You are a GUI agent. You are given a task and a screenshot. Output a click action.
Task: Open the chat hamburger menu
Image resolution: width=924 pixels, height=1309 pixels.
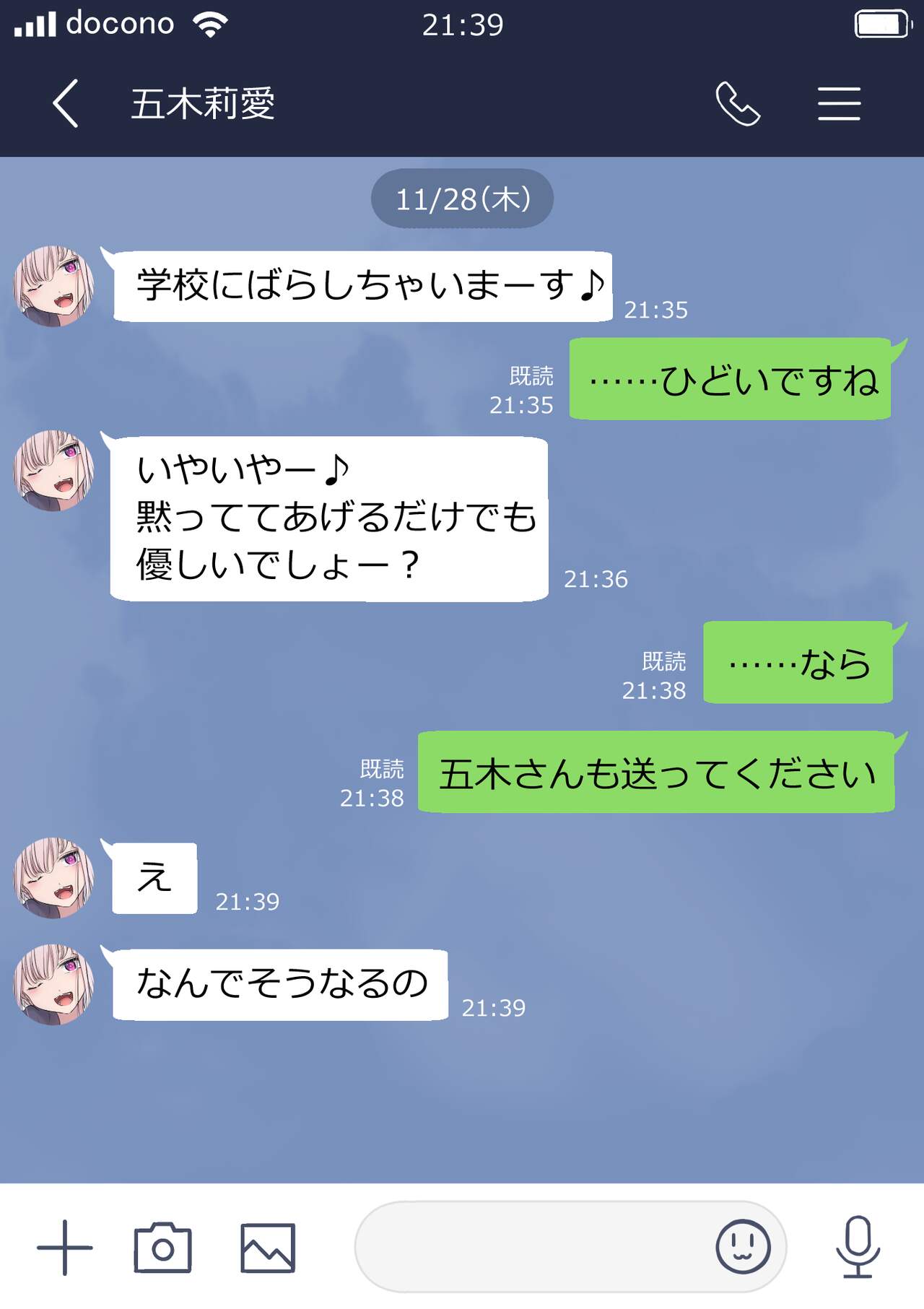point(839,104)
